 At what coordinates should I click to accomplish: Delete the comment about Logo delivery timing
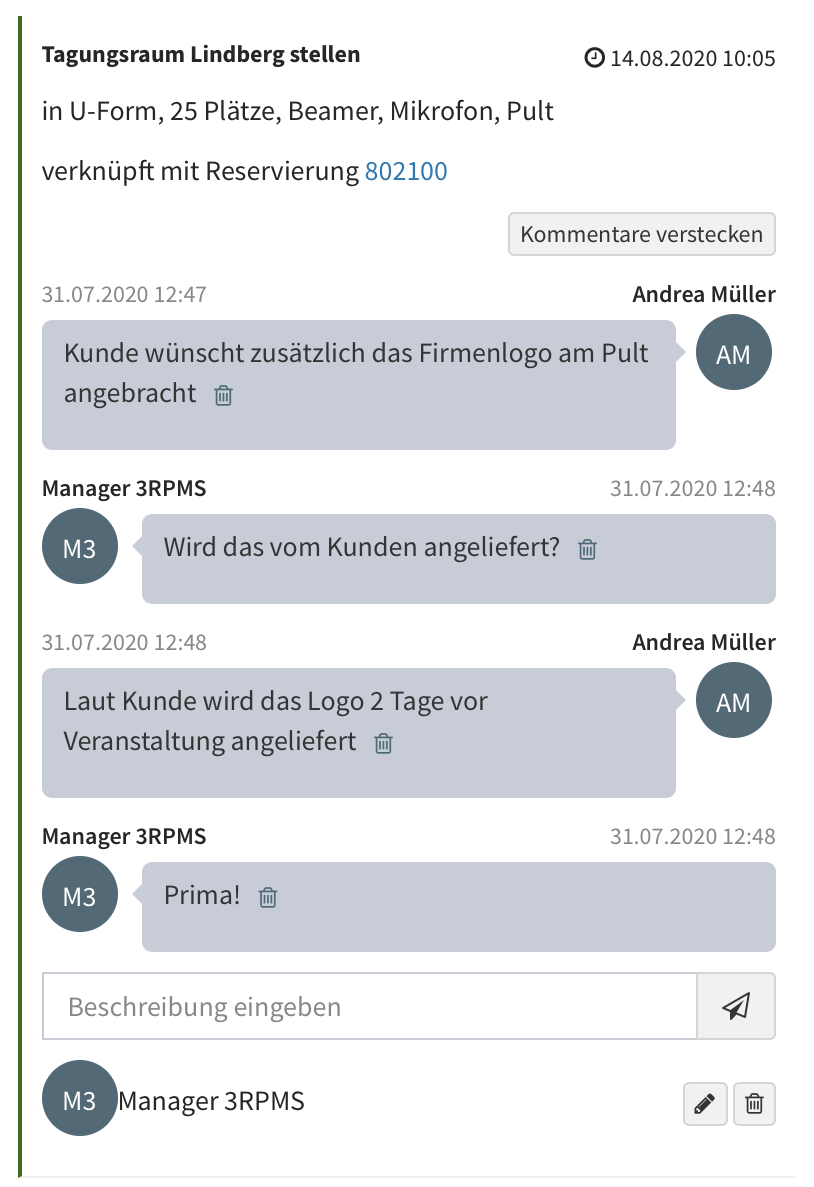[x=382, y=744]
